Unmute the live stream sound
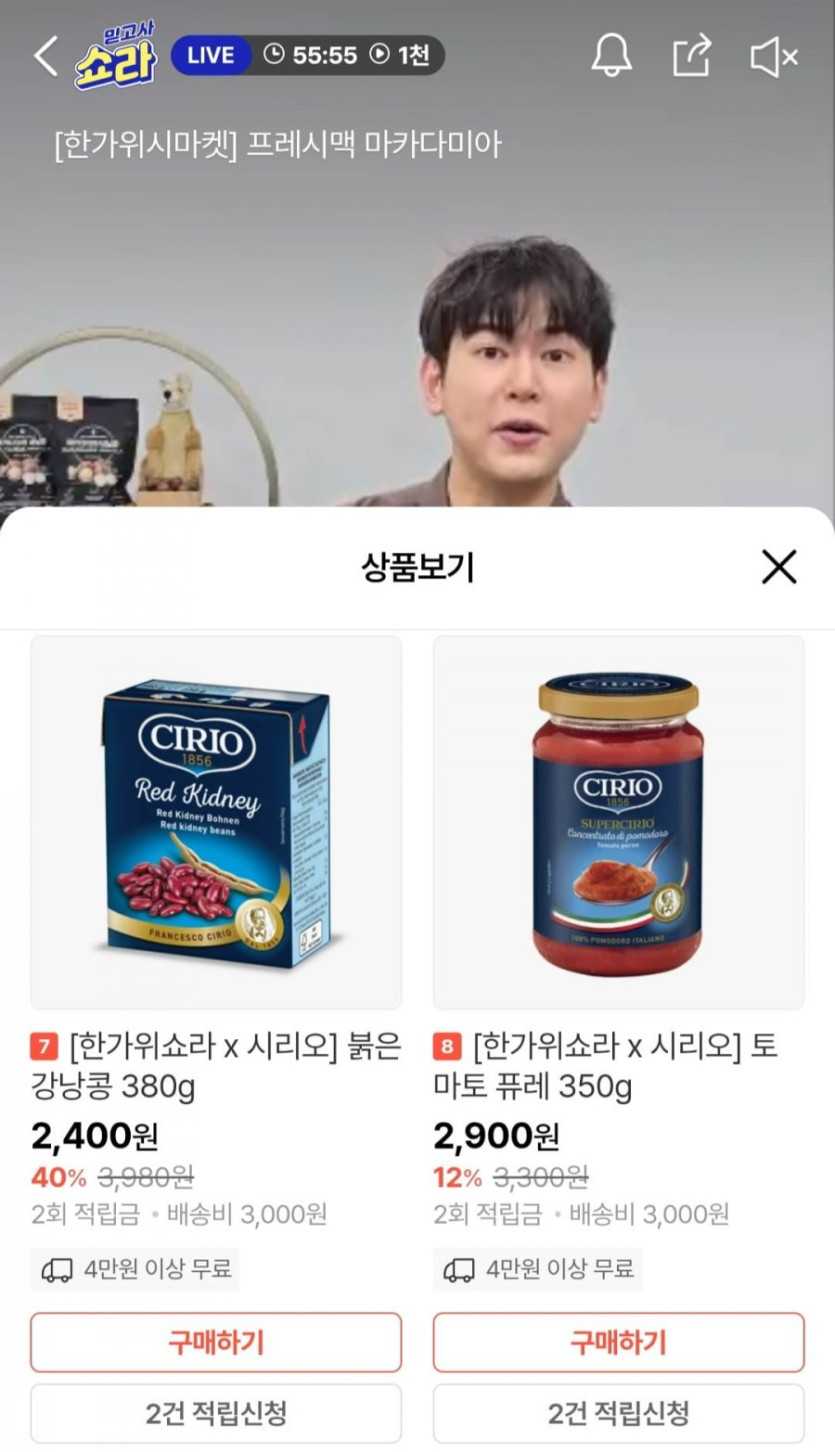This screenshot has height=1452, width=835. click(773, 56)
